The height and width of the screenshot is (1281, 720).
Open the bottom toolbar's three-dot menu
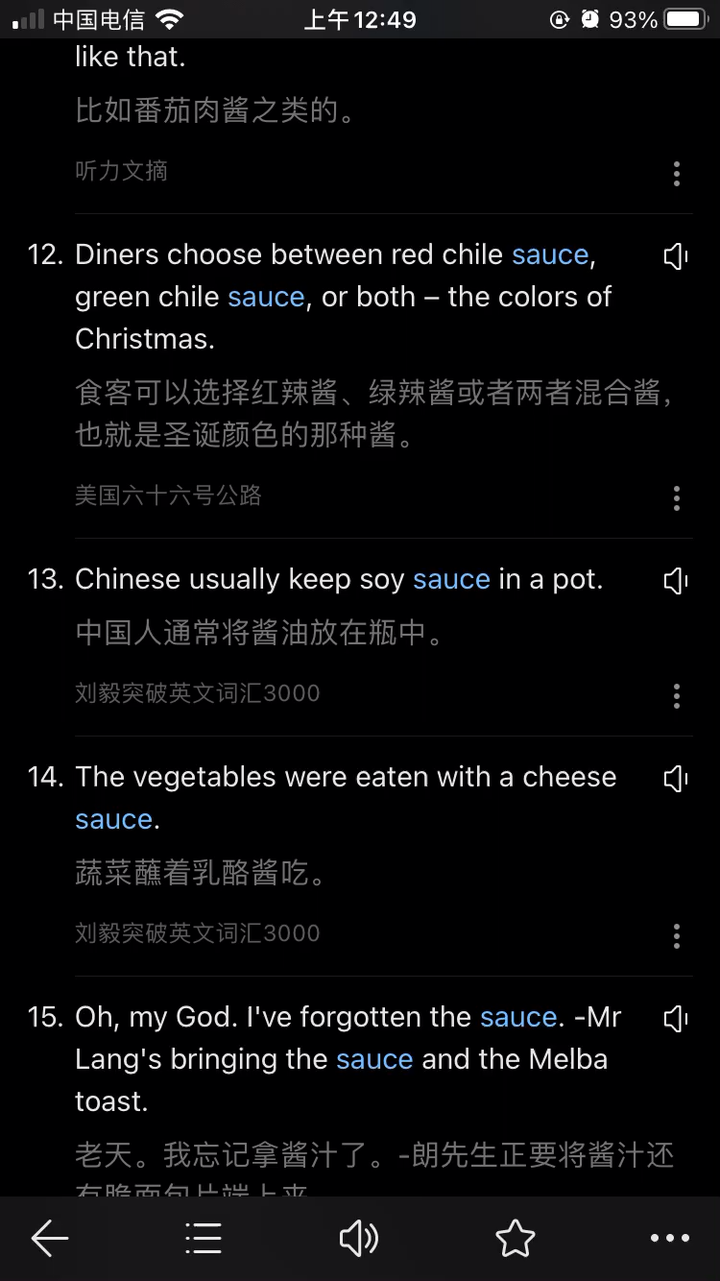pos(669,1239)
